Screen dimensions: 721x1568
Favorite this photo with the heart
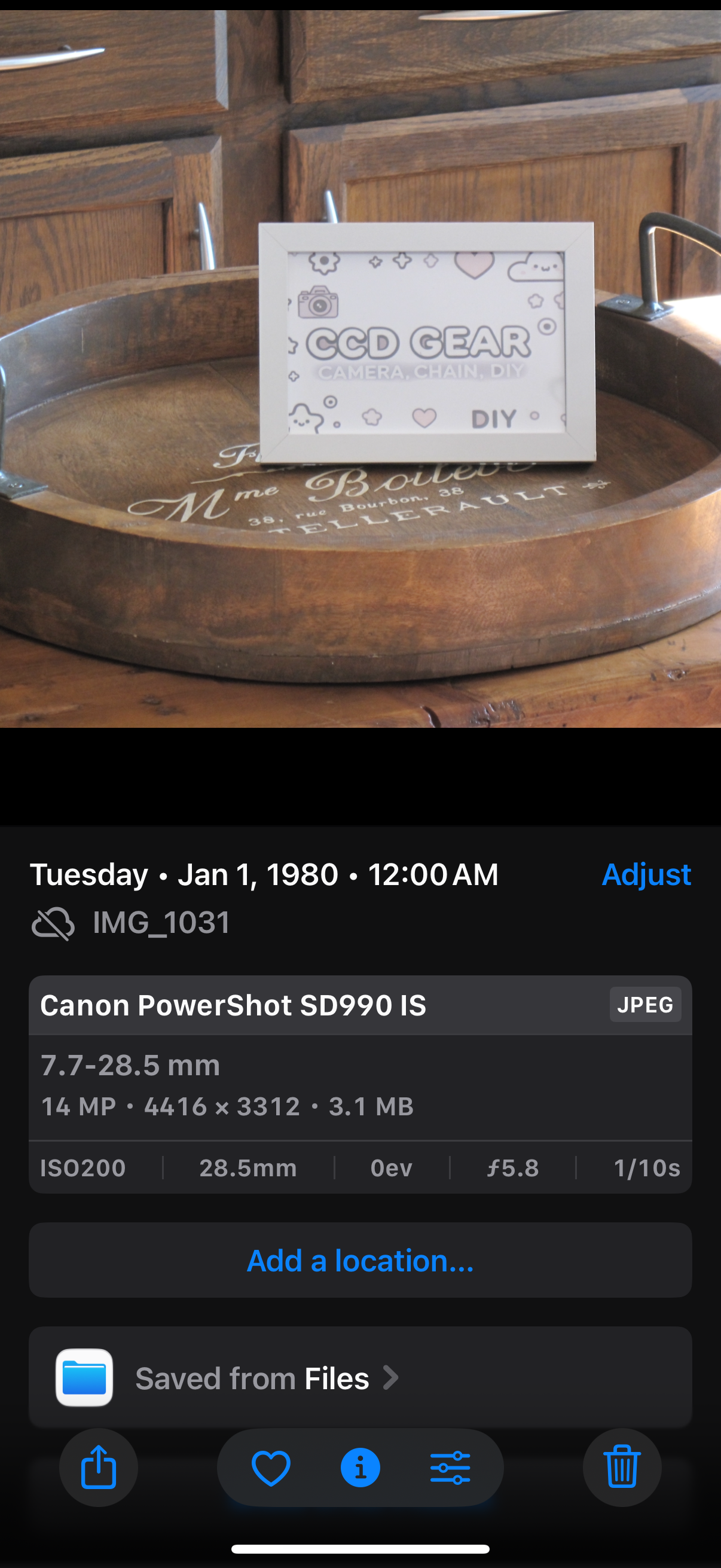click(x=271, y=1467)
